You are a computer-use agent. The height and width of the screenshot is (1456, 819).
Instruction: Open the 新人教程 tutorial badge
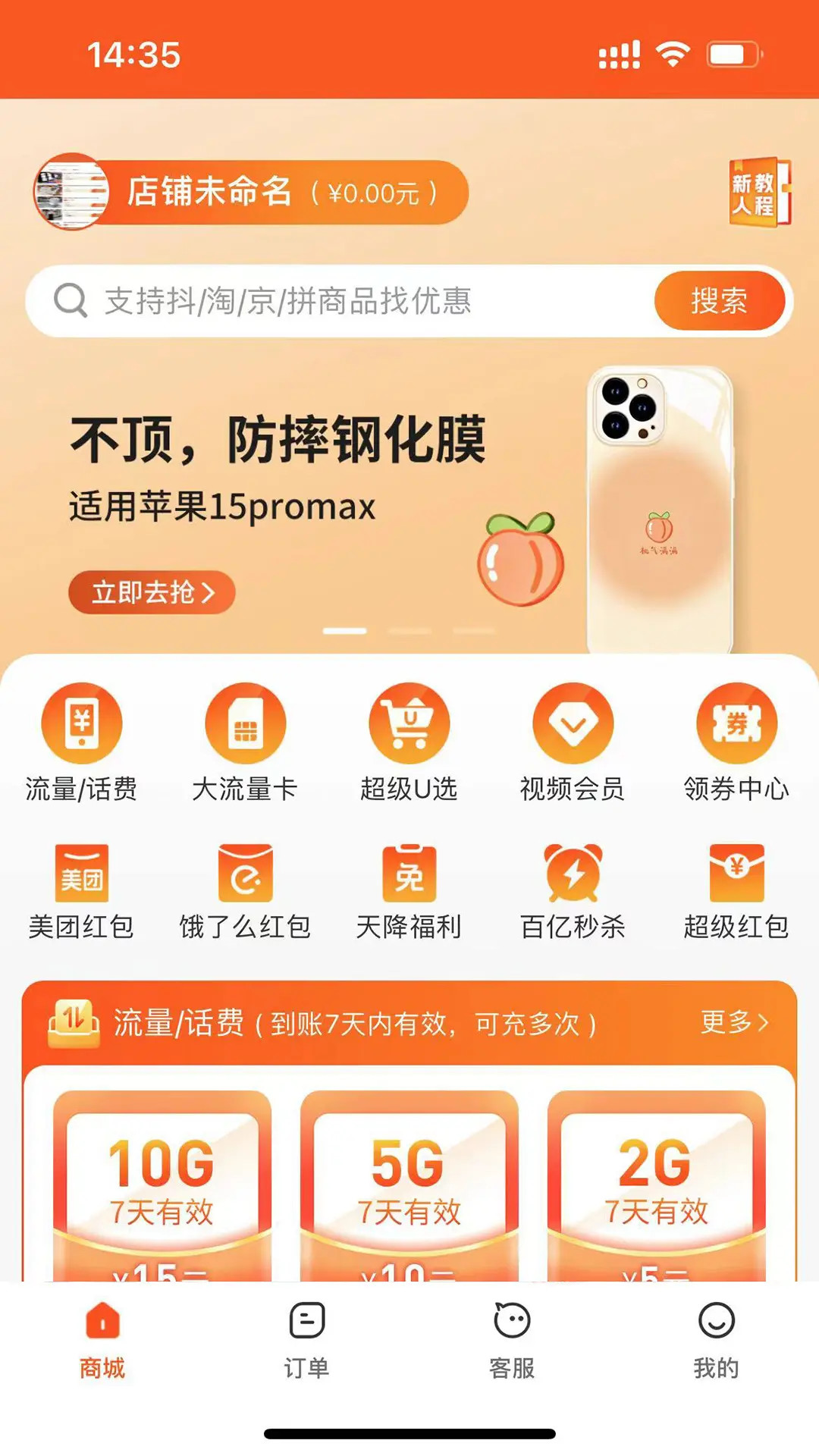click(761, 192)
